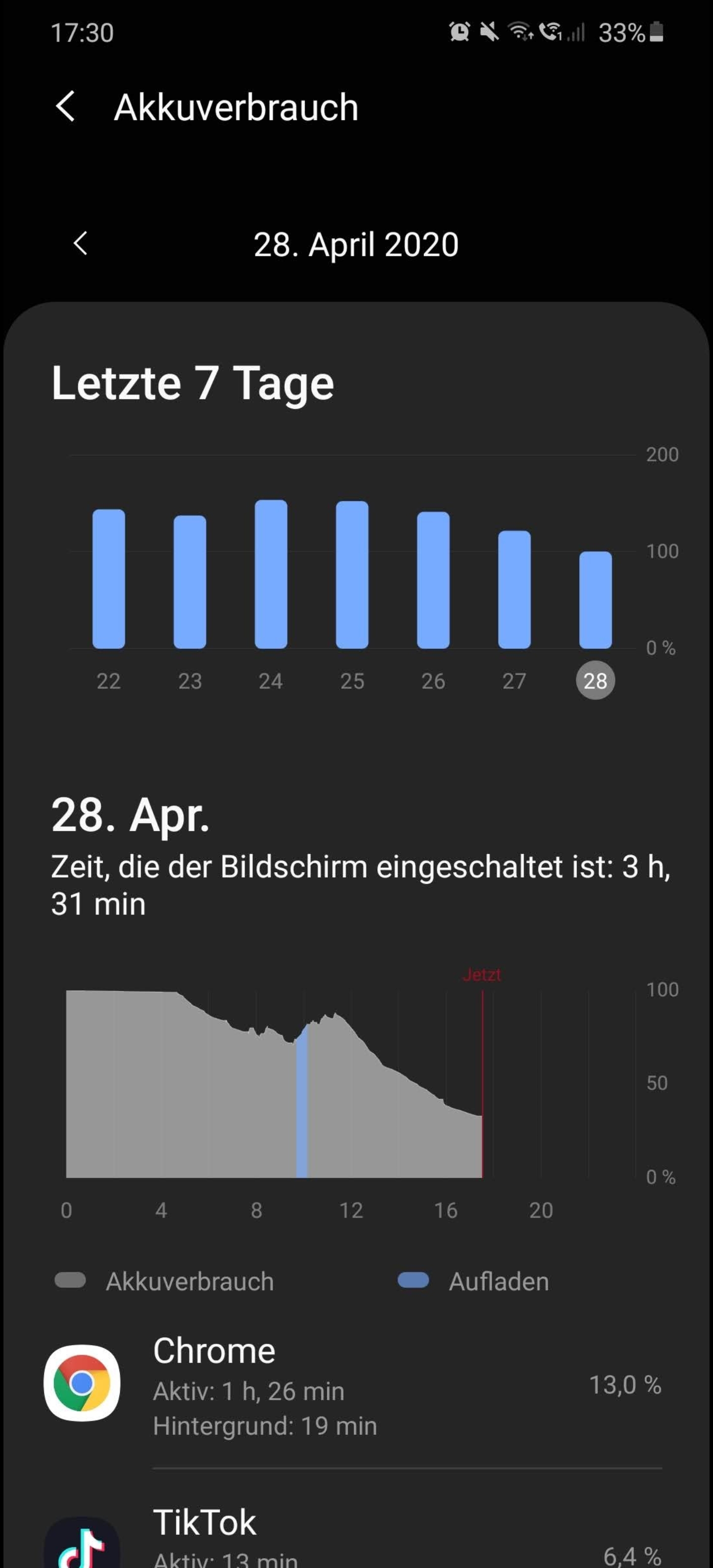This screenshot has width=713, height=1568.
Task: Select the bar for day 22
Action: pyautogui.click(x=108, y=578)
